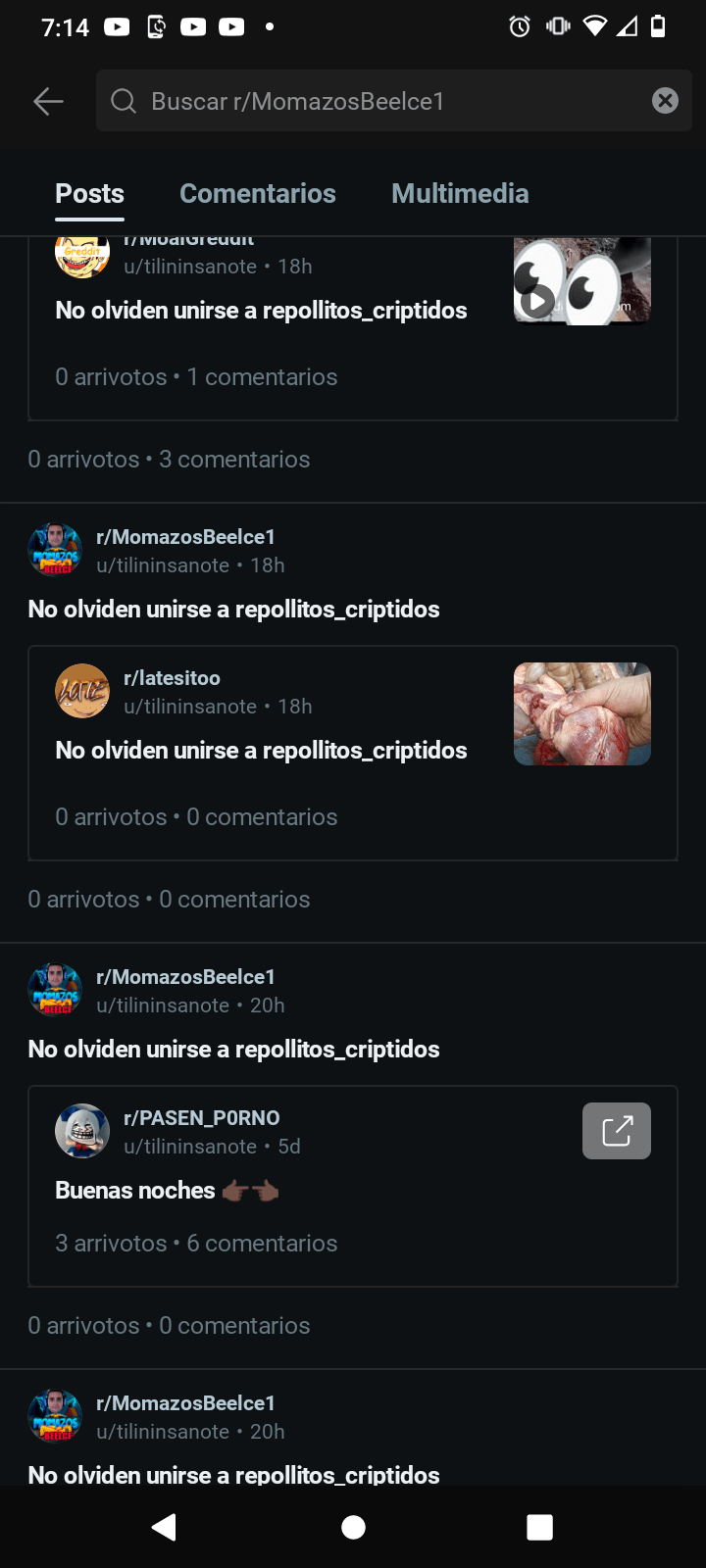The width and height of the screenshot is (706, 1568).
Task: Switch to the Comentarios tab
Action: click(258, 194)
